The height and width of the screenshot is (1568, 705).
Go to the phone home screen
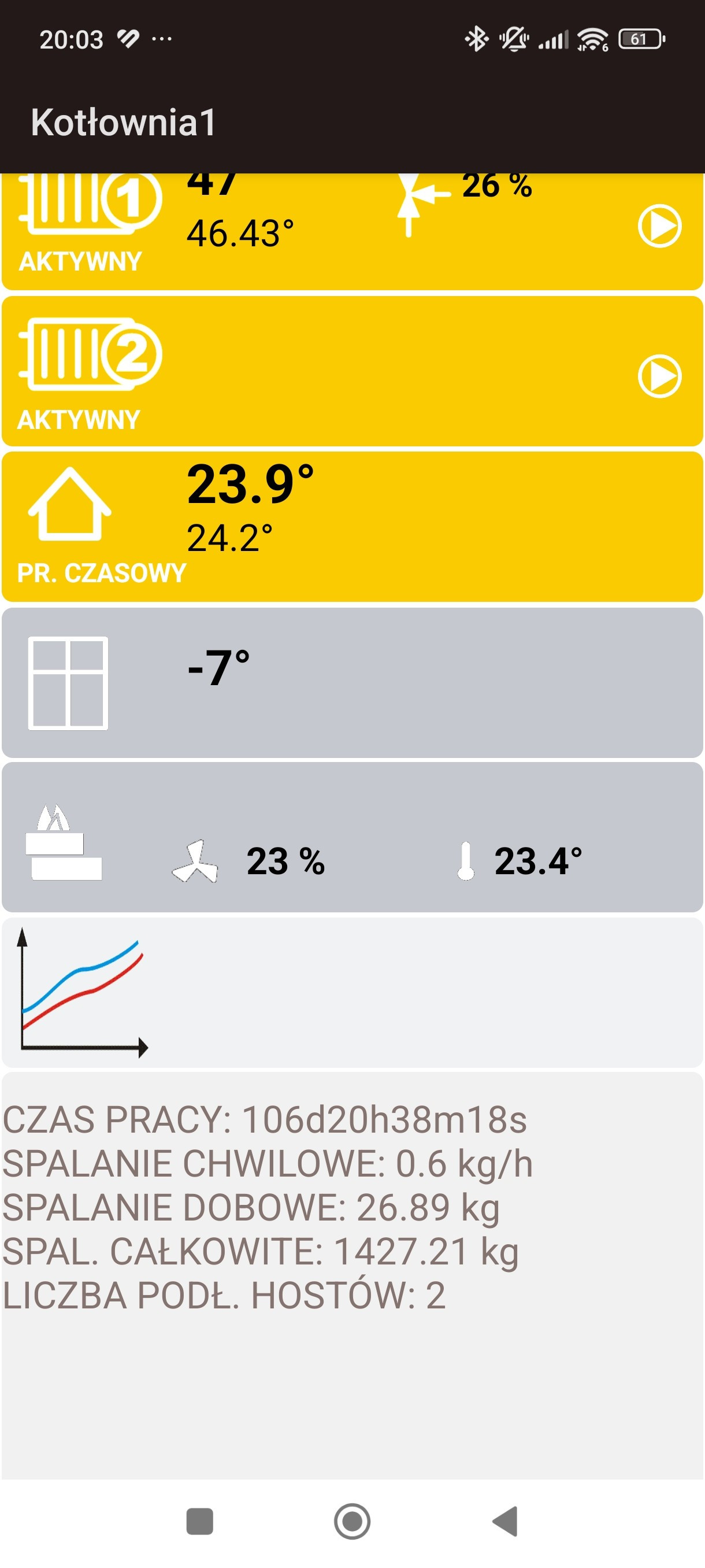click(352, 1522)
